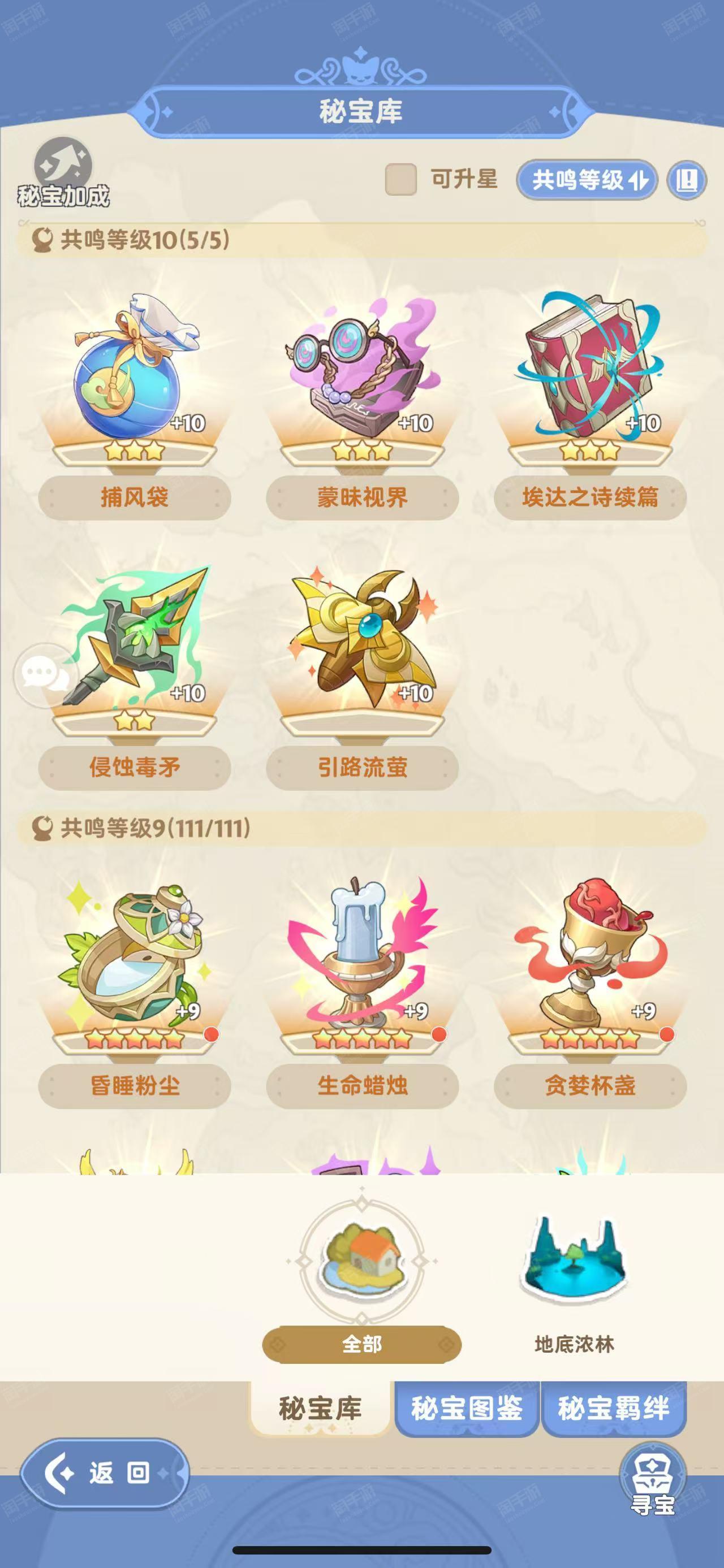
Task: Tap the 返回 back button
Action: (x=105, y=1474)
